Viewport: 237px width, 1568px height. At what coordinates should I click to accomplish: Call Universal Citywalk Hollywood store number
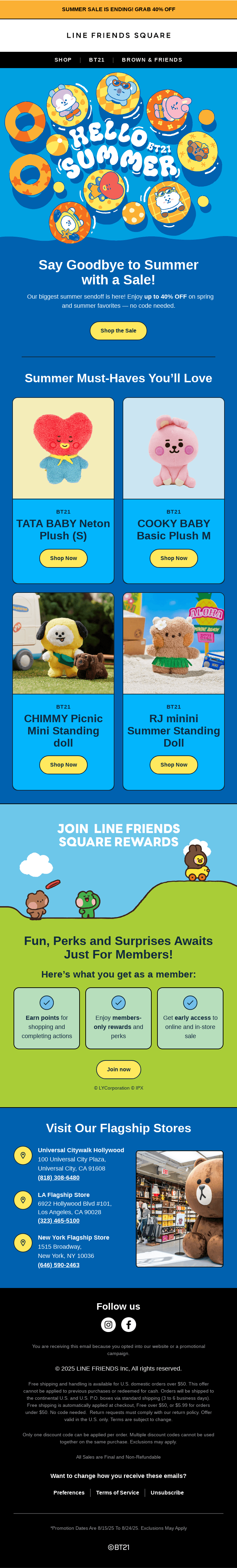pyautogui.click(x=59, y=1177)
